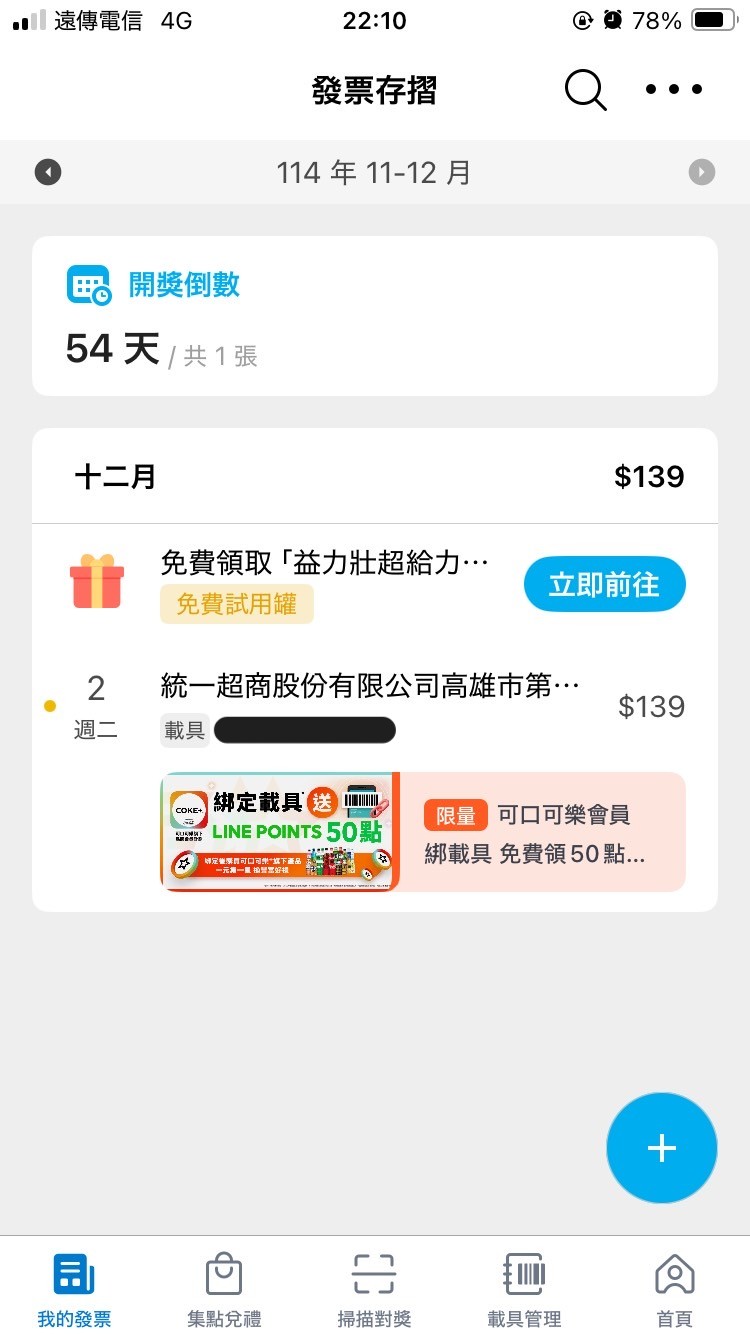The image size is (750, 1334).
Task: Switch to the 載具管理 tab
Action: [524, 1290]
